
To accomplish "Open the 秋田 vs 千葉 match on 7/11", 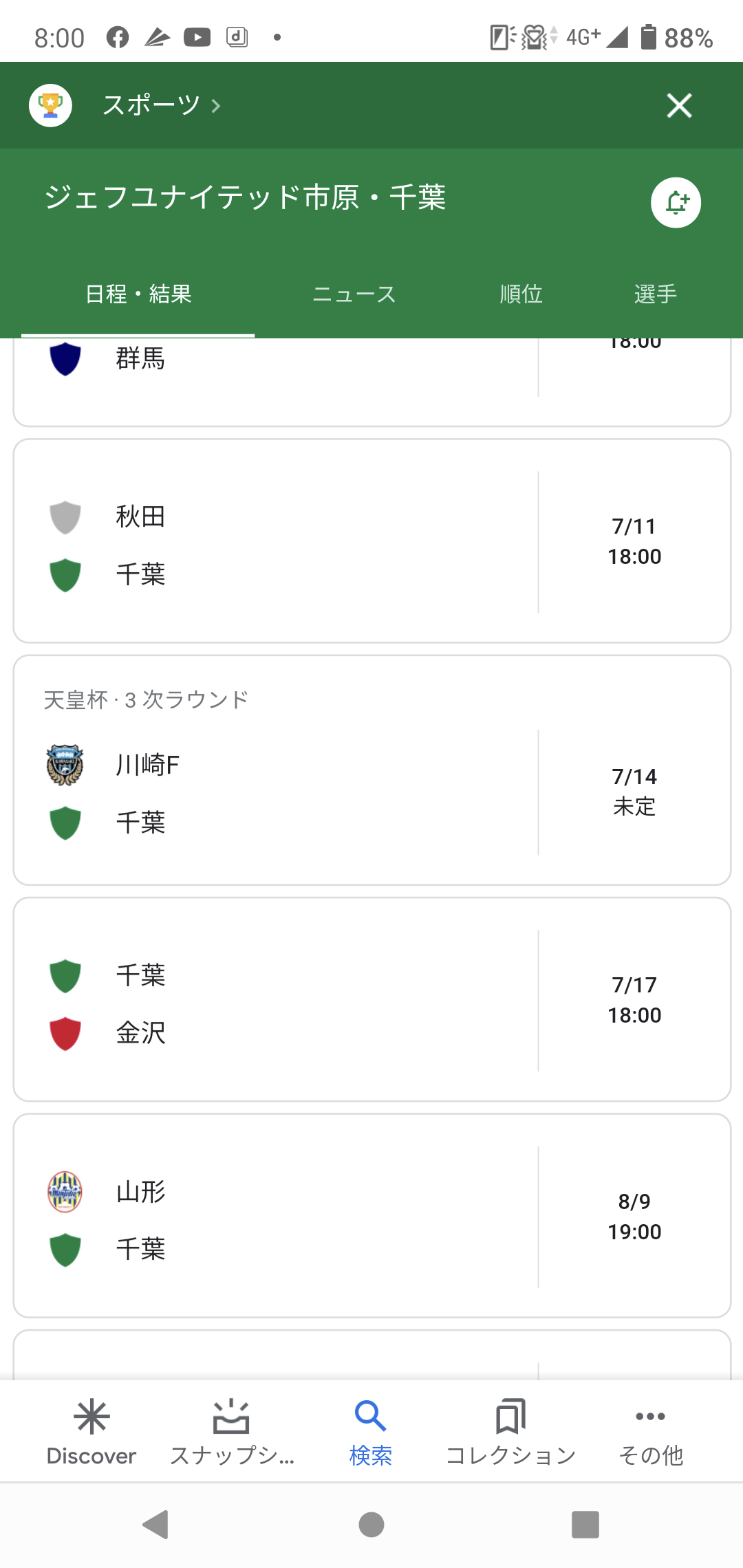I will 372,541.
